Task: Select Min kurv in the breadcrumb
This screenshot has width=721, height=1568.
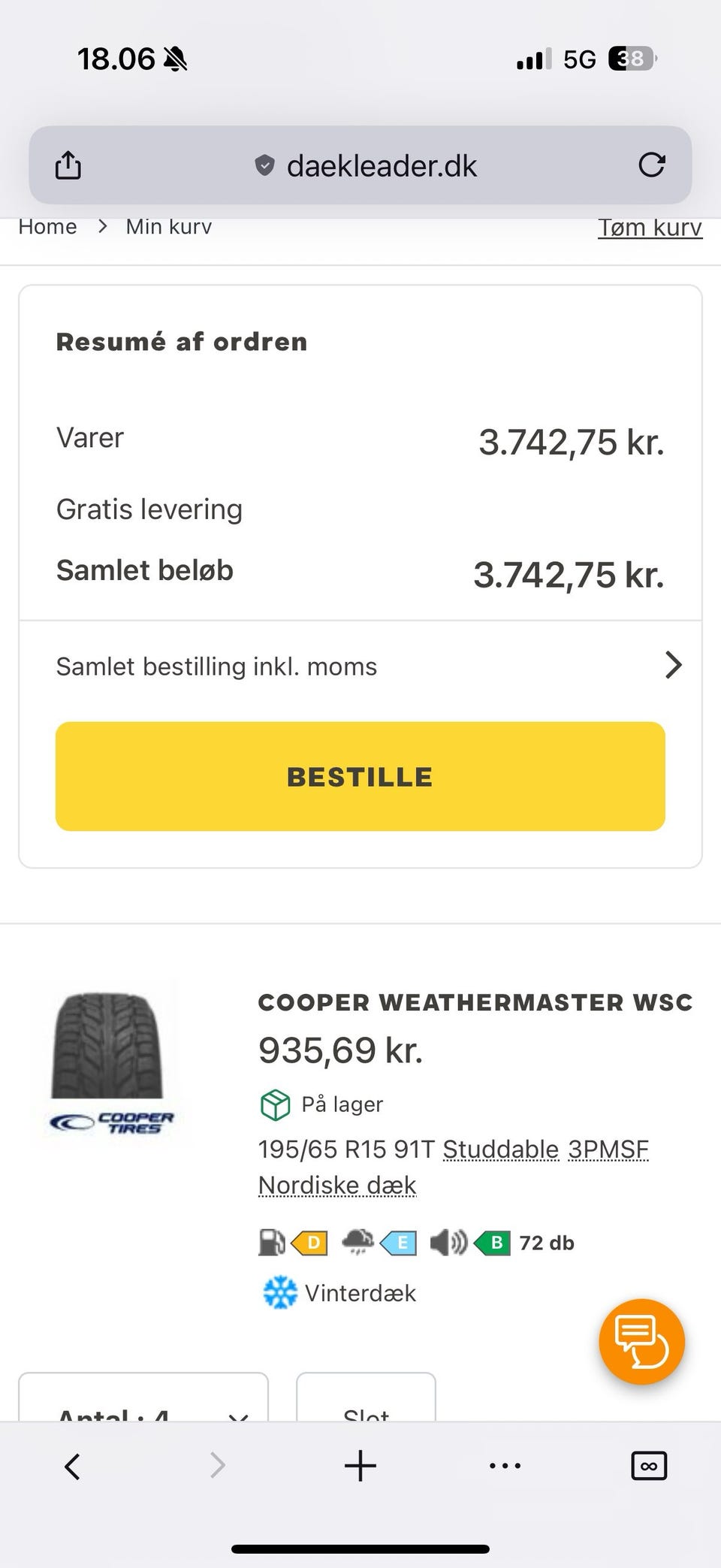Action: (169, 226)
